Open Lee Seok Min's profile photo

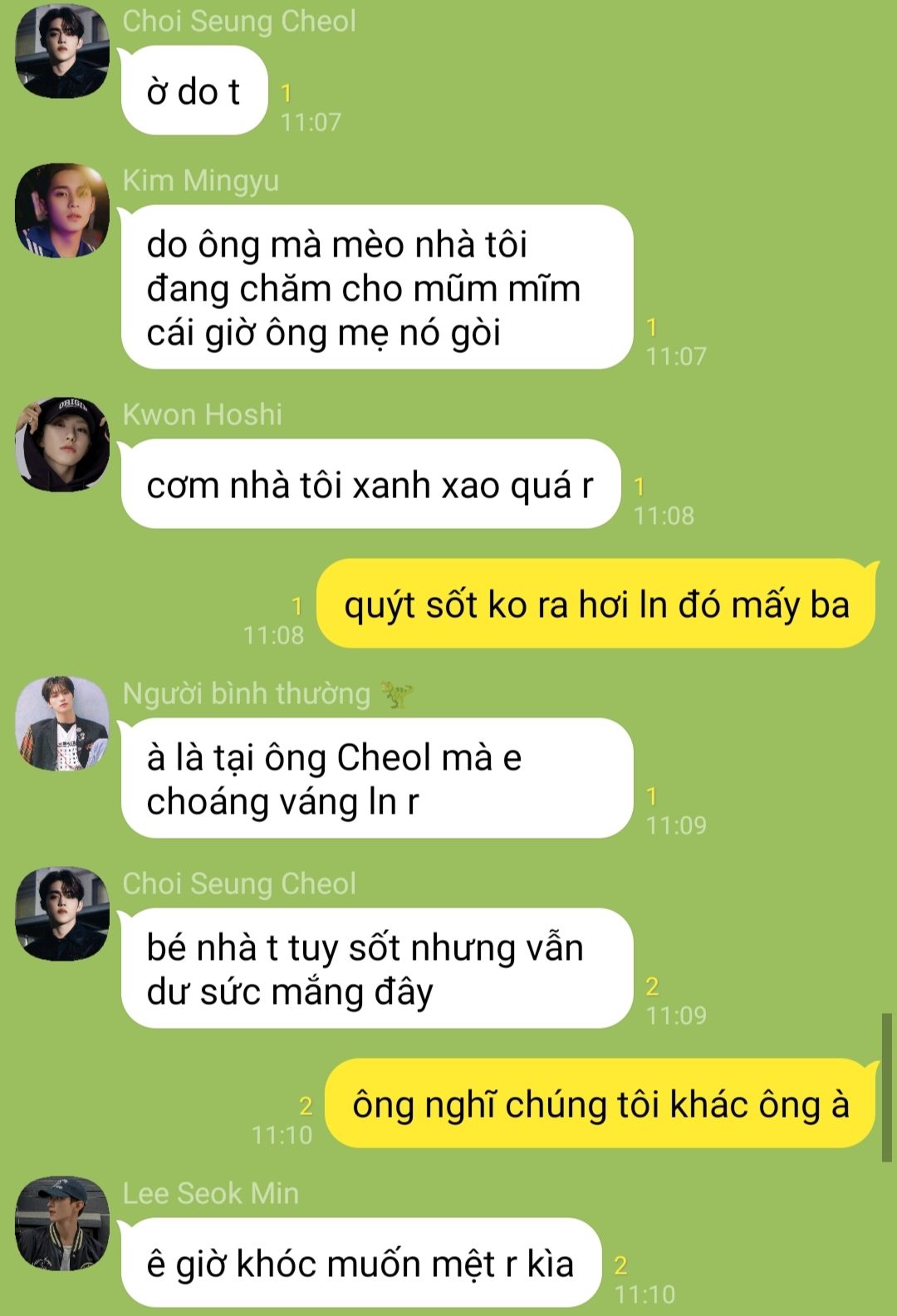(x=62, y=1223)
